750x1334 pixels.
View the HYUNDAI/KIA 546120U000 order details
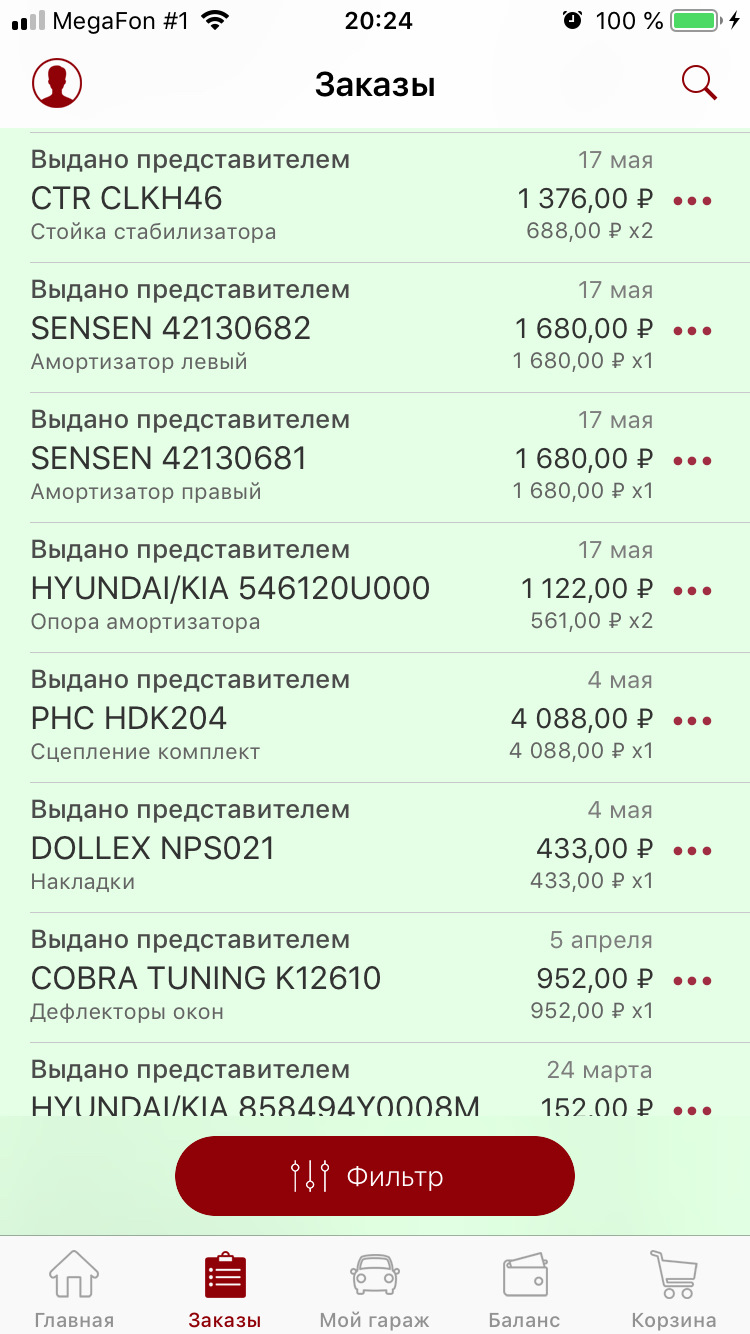click(300, 588)
